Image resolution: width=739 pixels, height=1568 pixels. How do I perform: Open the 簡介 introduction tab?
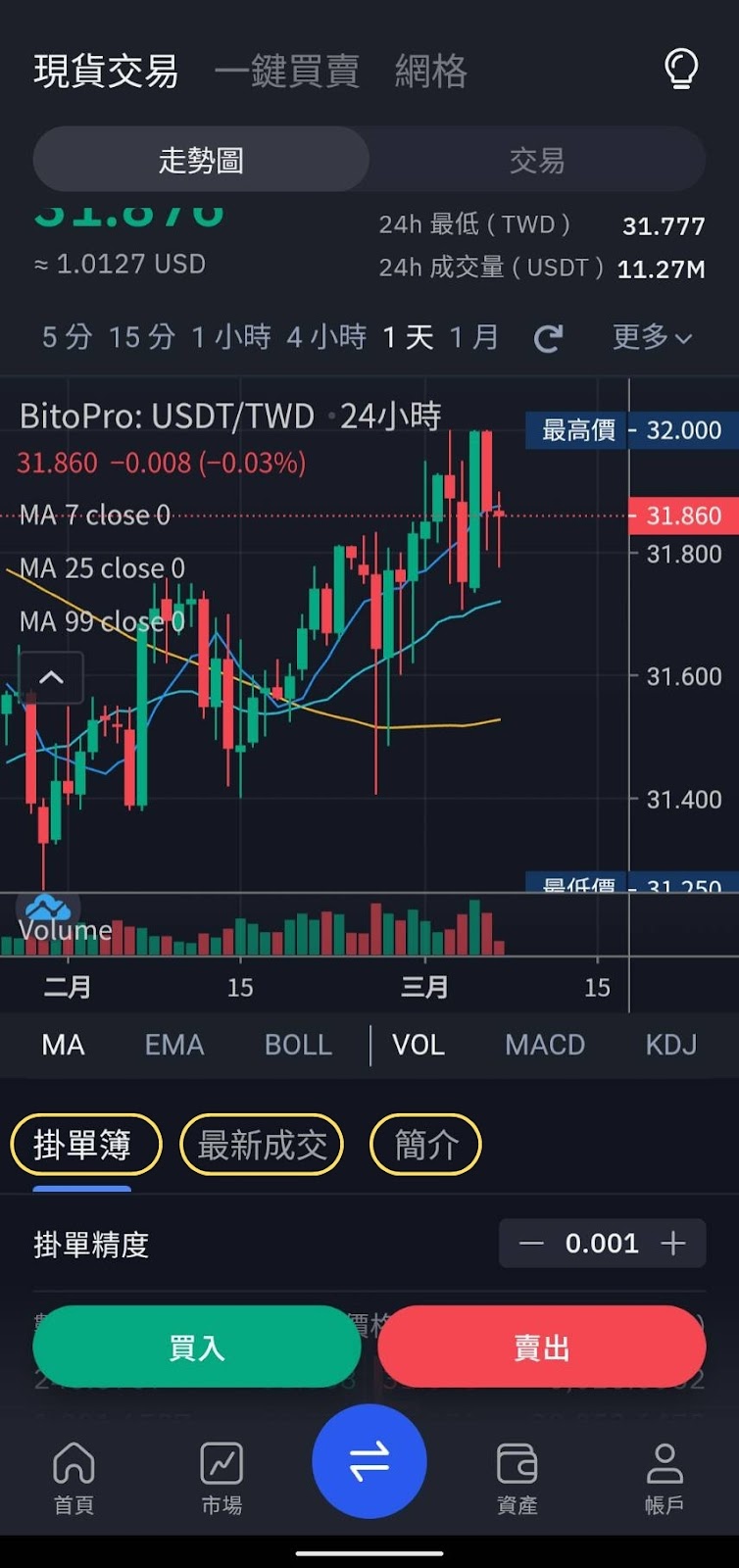tap(425, 1145)
